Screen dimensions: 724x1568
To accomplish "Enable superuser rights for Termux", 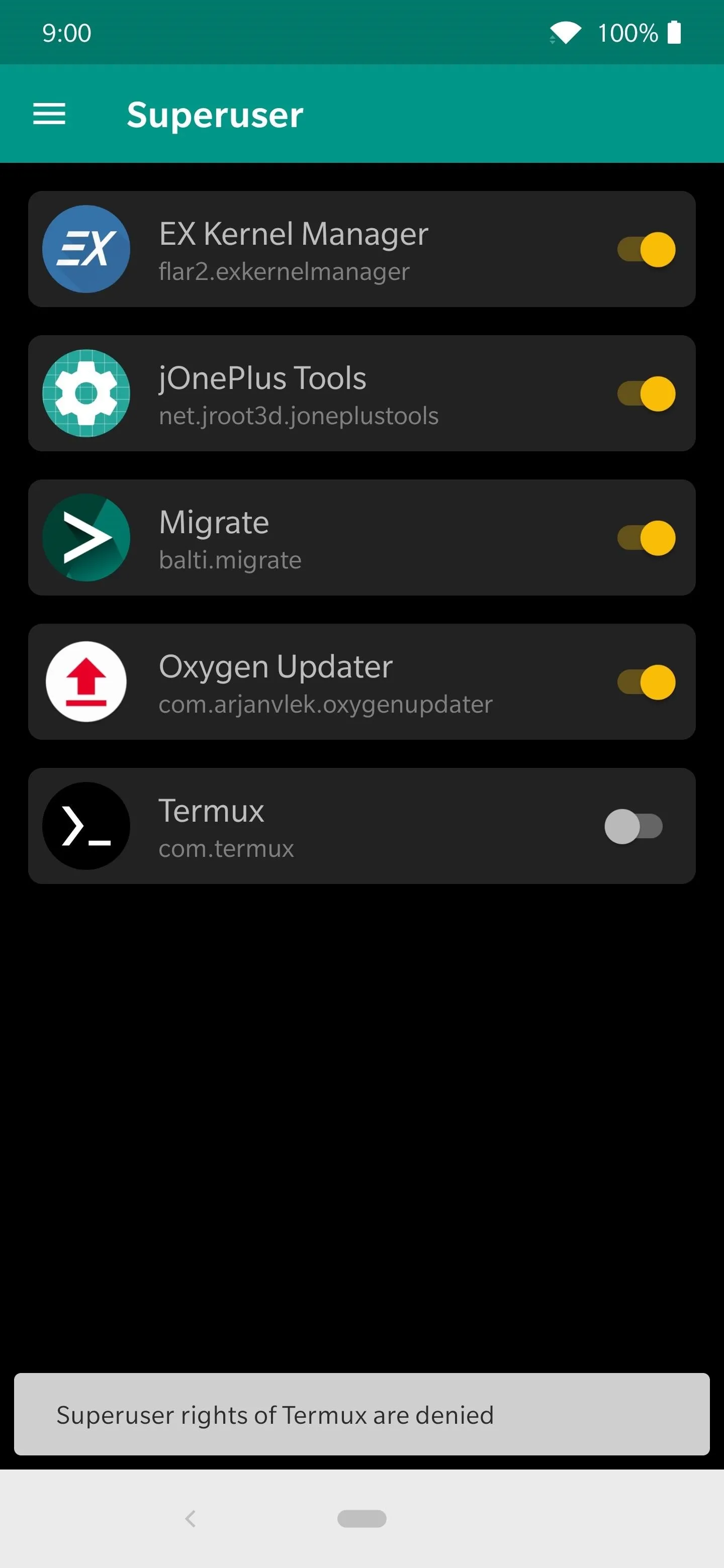I will [633, 827].
